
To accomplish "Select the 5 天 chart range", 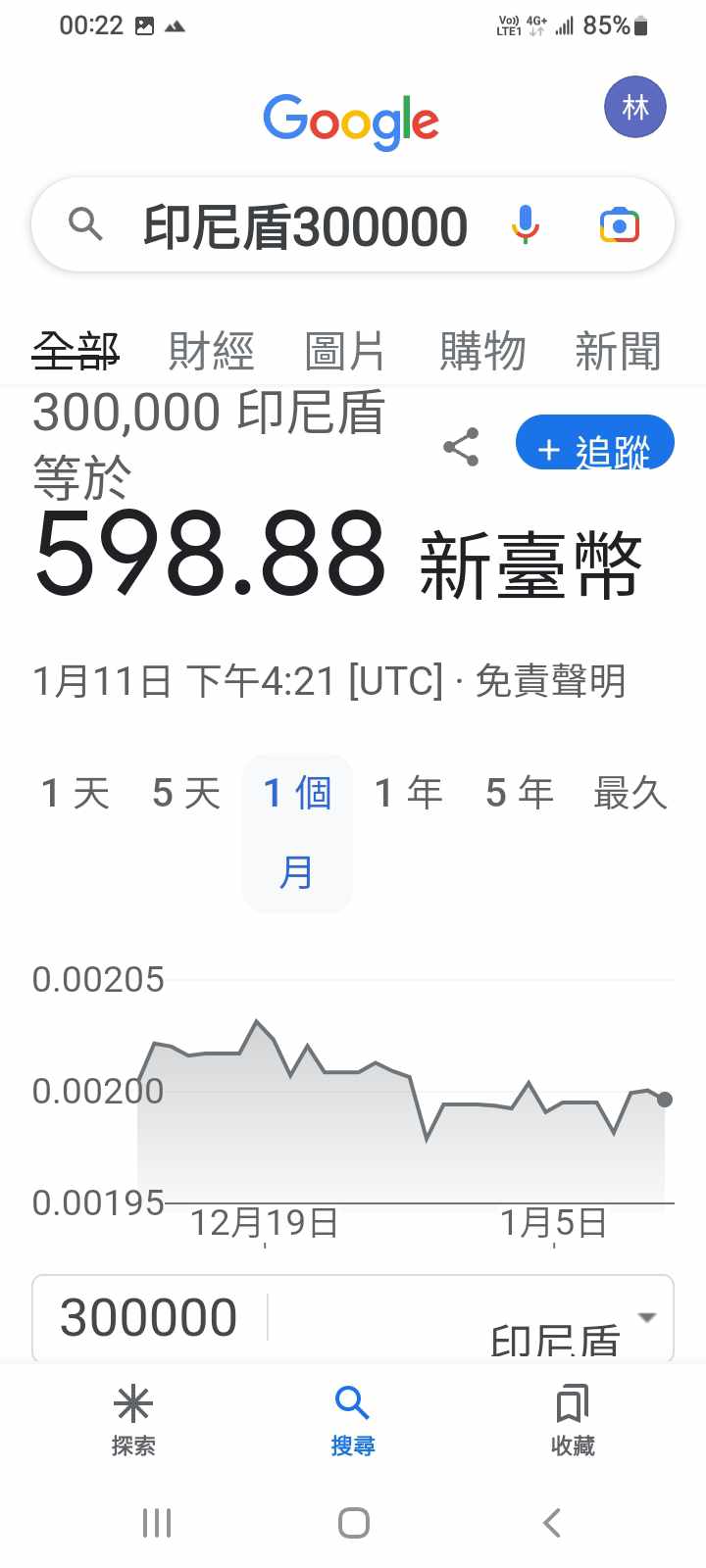I will [x=186, y=793].
